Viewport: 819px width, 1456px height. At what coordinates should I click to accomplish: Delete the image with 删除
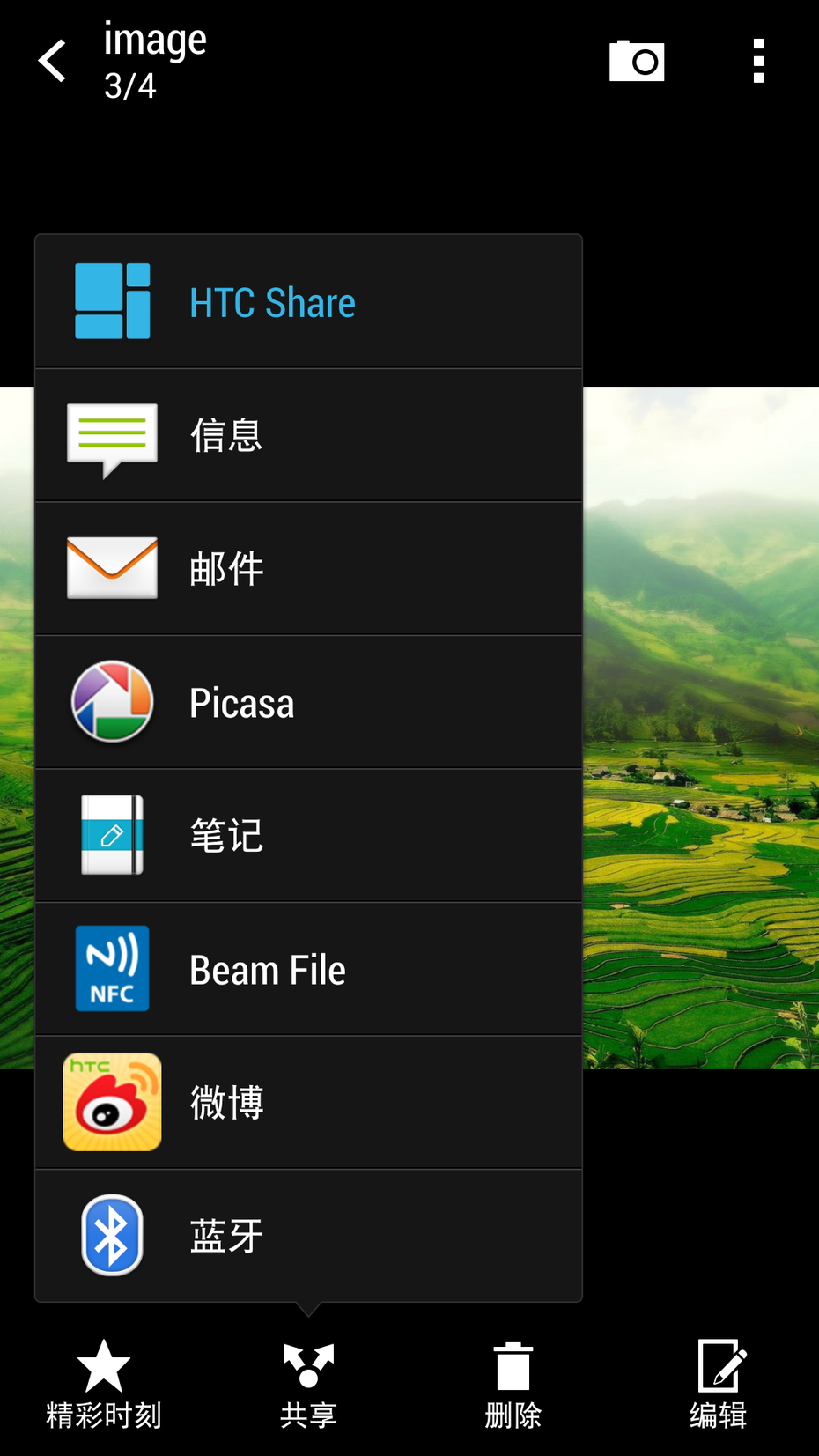(513, 1383)
